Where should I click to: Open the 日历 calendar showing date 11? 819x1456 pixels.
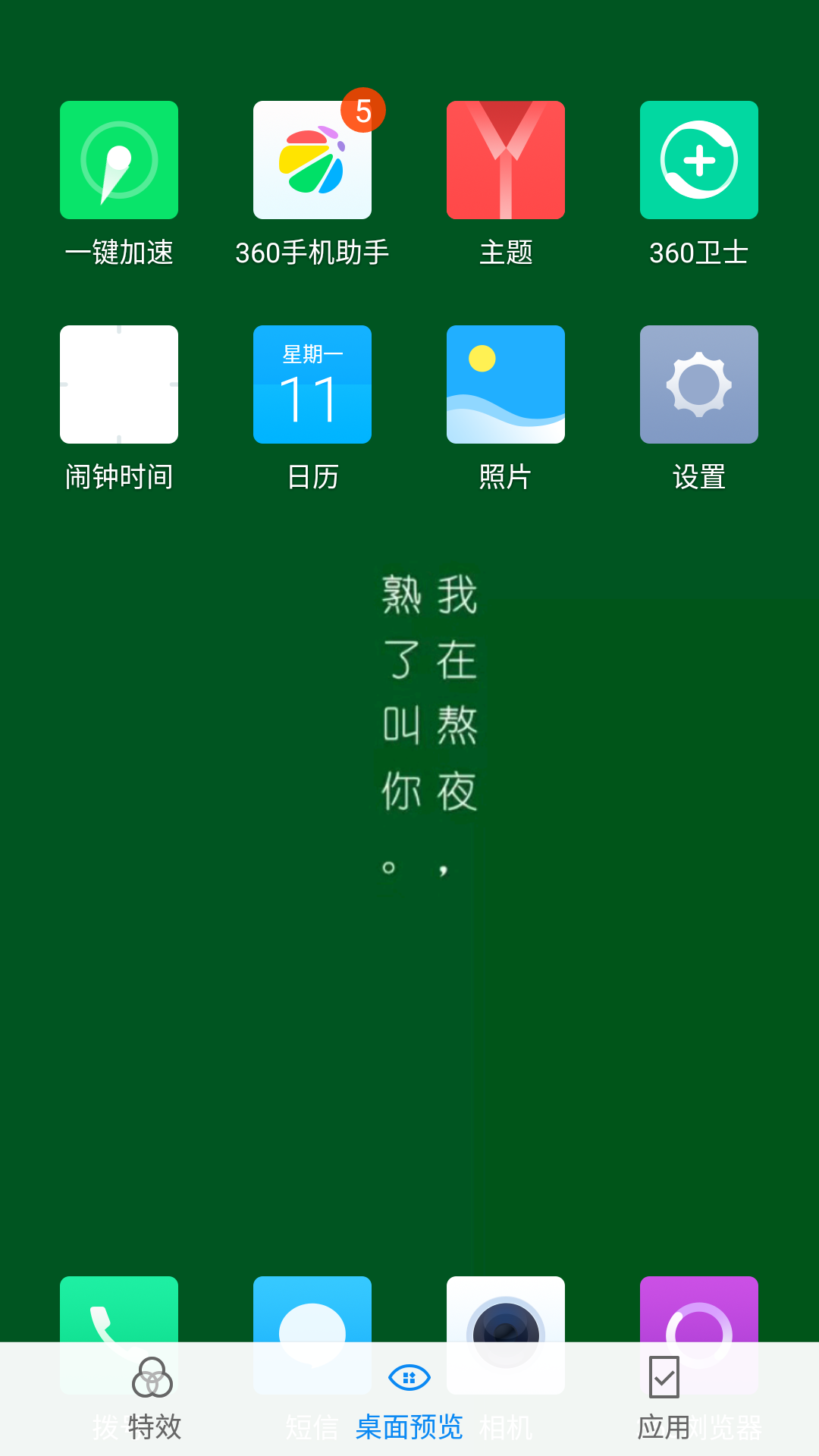(x=312, y=384)
